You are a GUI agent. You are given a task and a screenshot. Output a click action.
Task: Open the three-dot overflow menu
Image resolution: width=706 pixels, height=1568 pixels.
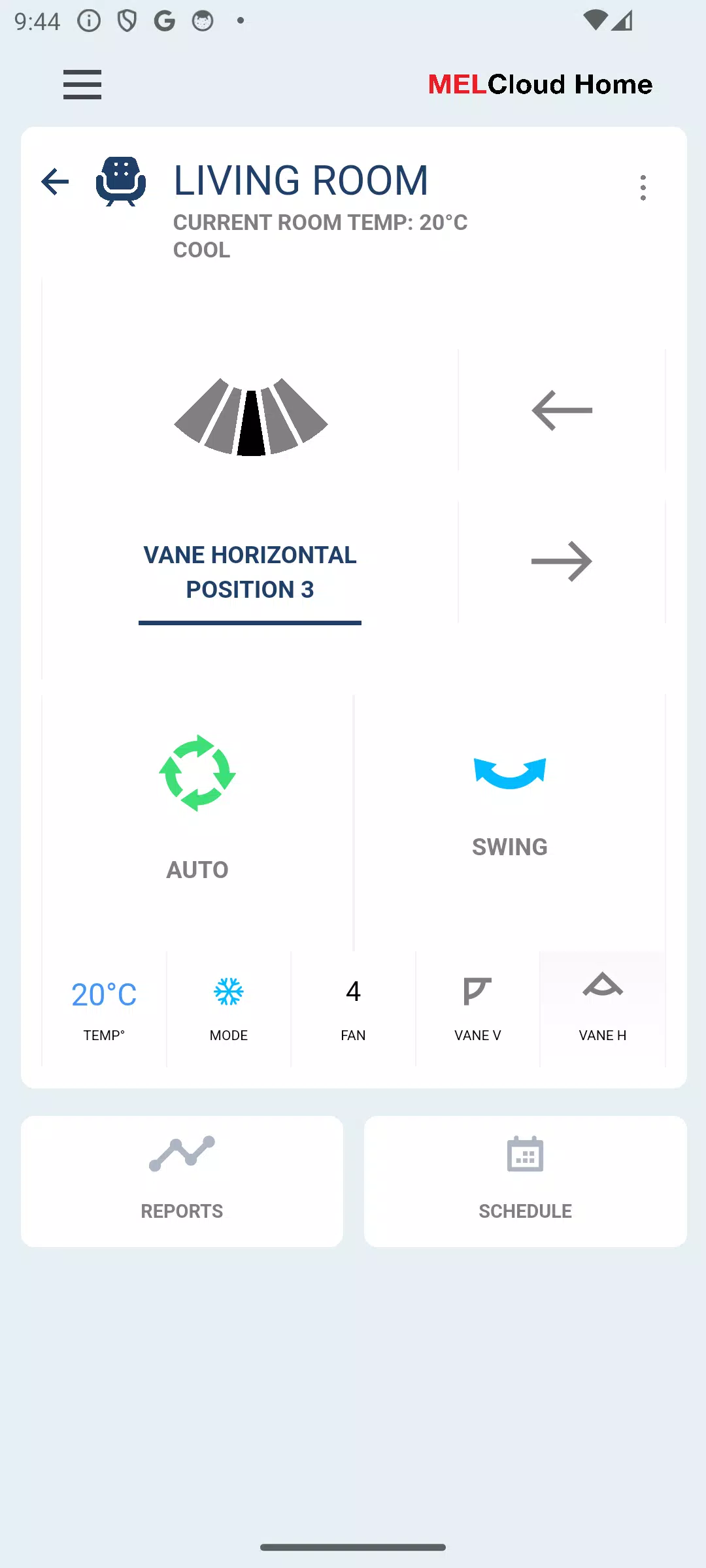[643, 188]
